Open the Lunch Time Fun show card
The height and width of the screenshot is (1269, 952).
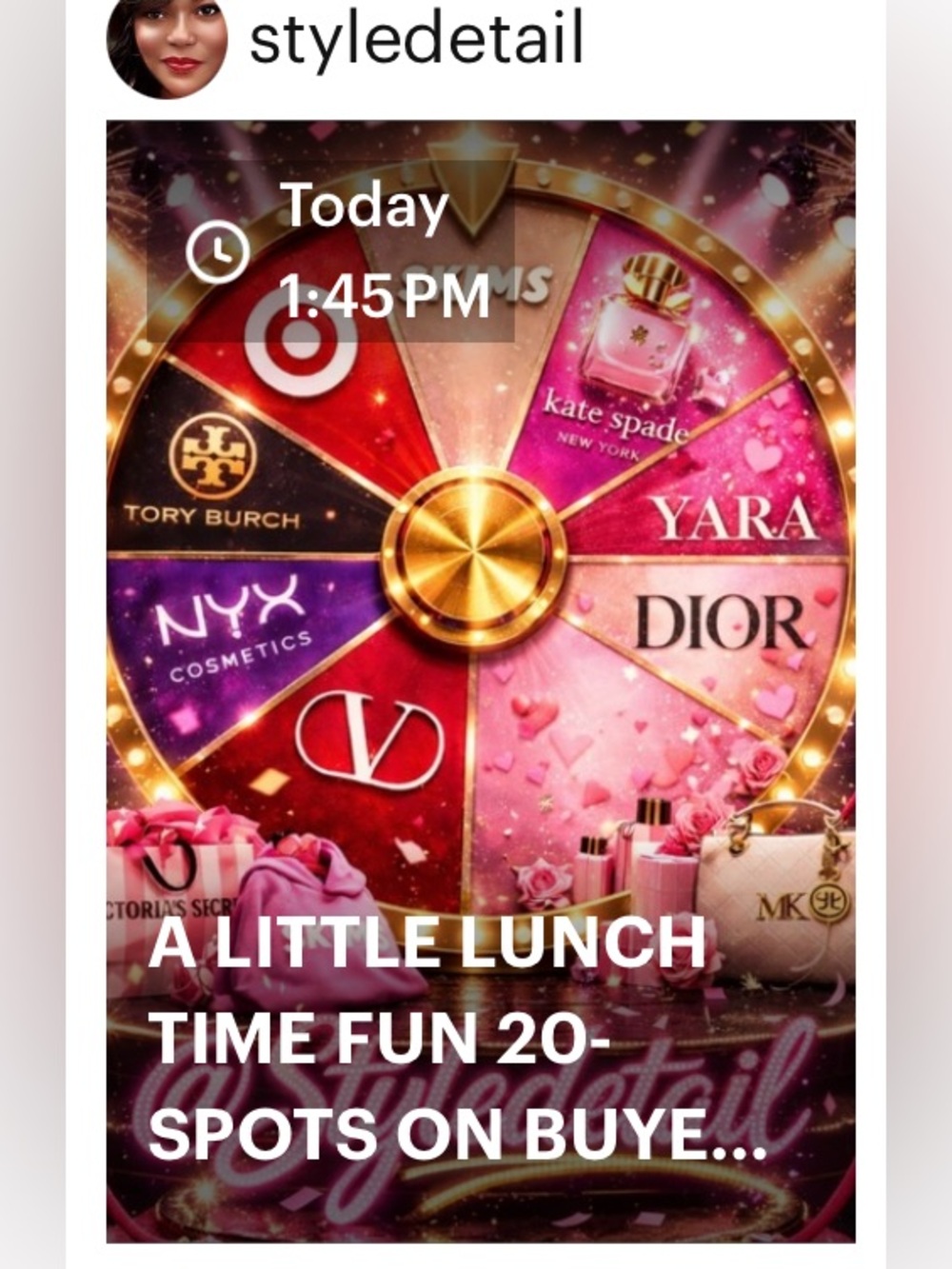coord(481,681)
